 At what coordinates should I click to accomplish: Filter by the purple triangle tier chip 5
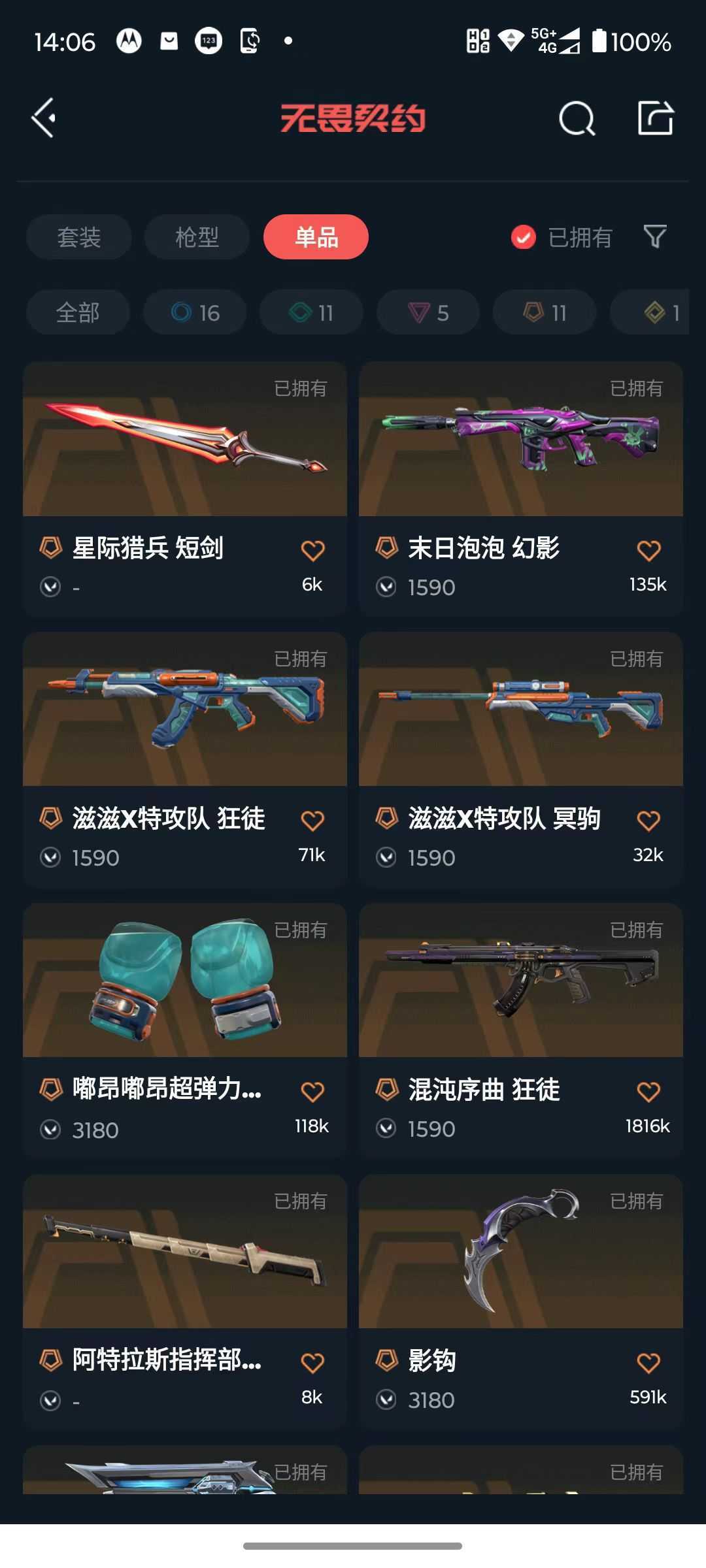coord(428,313)
